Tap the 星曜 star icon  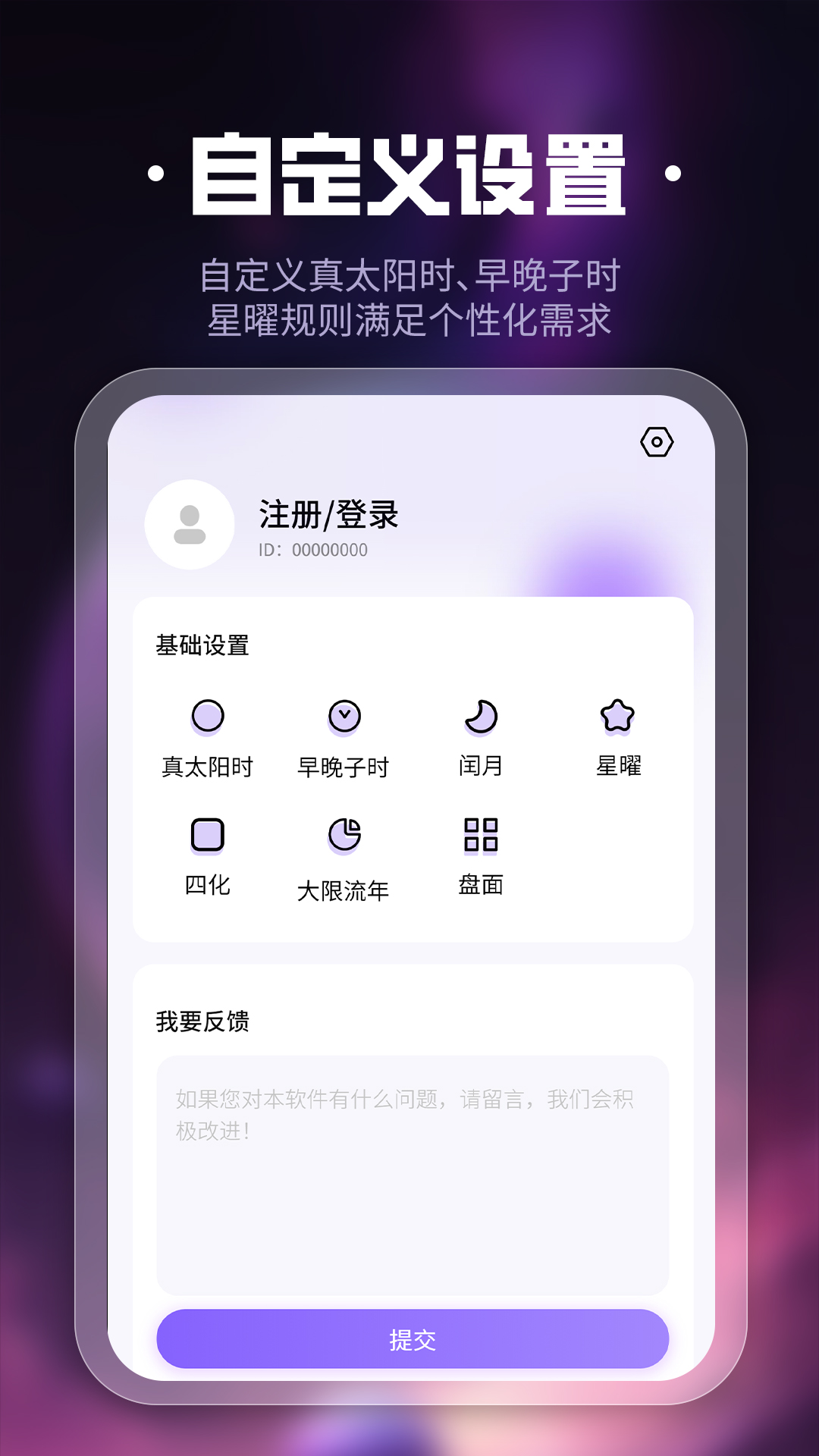point(619,717)
